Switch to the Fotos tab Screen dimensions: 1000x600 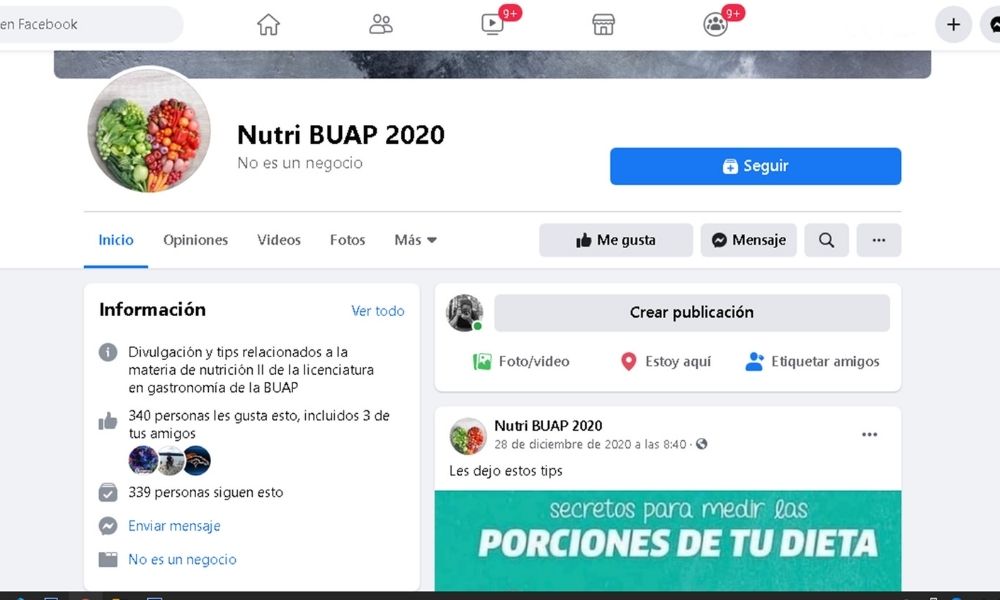[x=347, y=240]
